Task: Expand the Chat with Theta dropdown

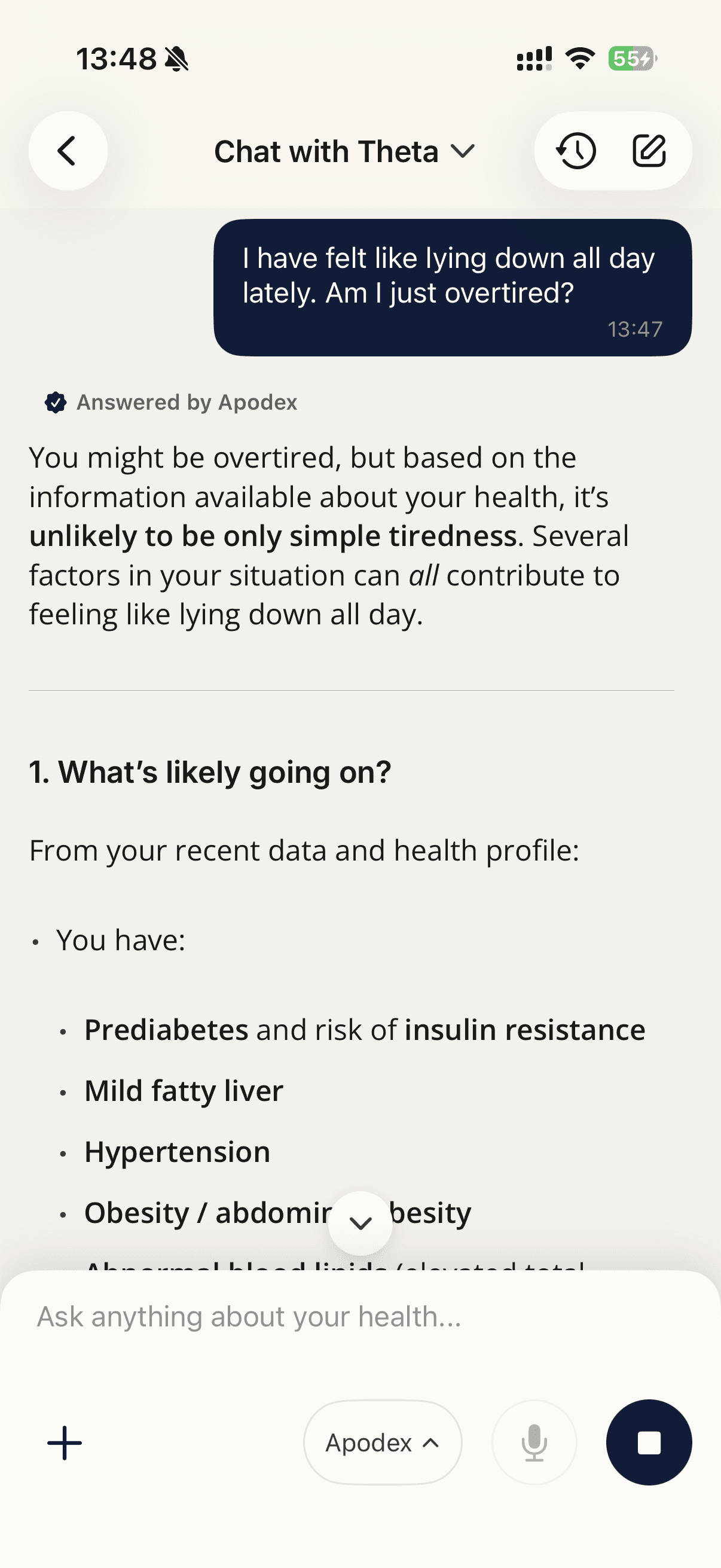Action: coord(344,151)
